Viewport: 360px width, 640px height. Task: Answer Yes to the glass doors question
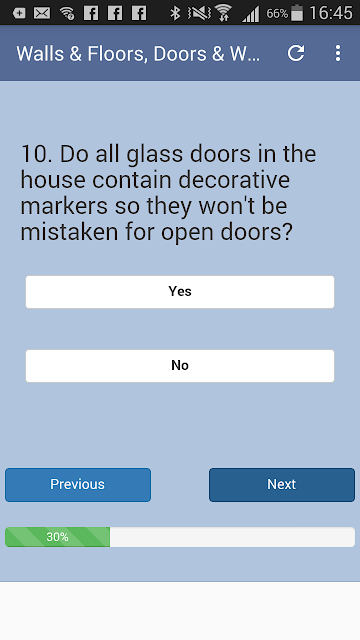pos(180,292)
